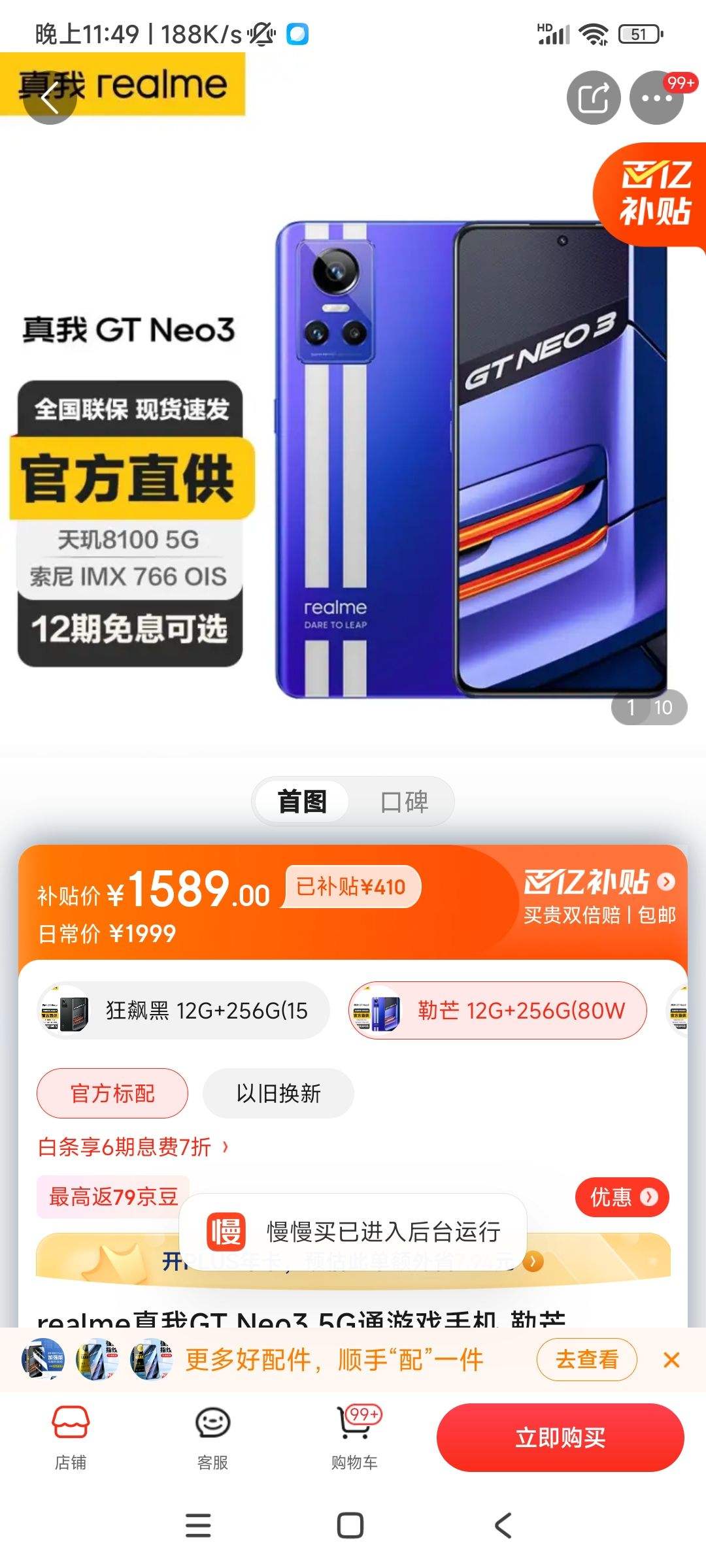Open the three-dot more menu
Viewport: 706px width, 1568px height.
656,98
